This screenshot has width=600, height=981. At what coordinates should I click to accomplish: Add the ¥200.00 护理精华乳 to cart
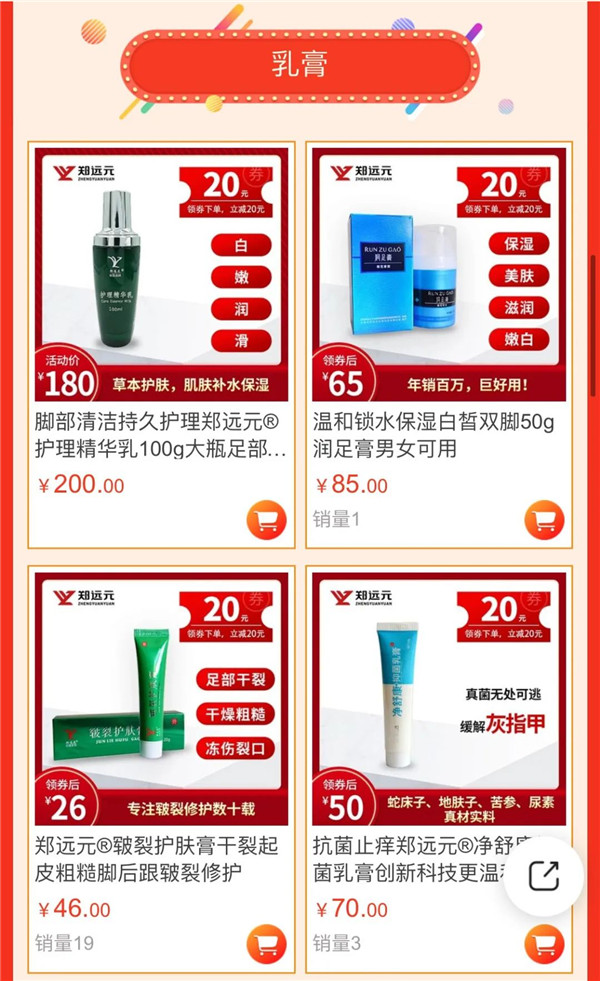click(x=266, y=521)
